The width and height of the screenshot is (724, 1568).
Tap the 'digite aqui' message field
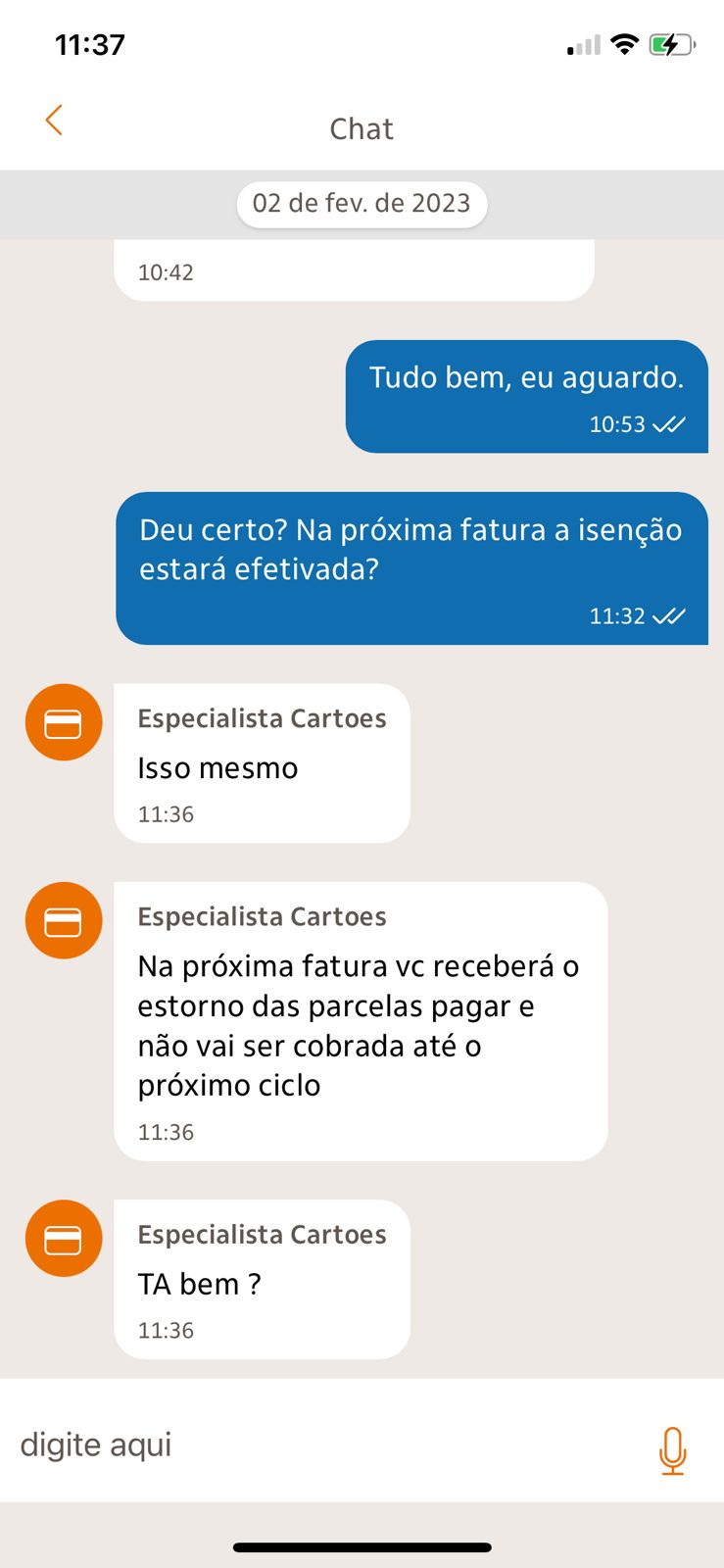pyautogui.click(x=323, y=1444)
